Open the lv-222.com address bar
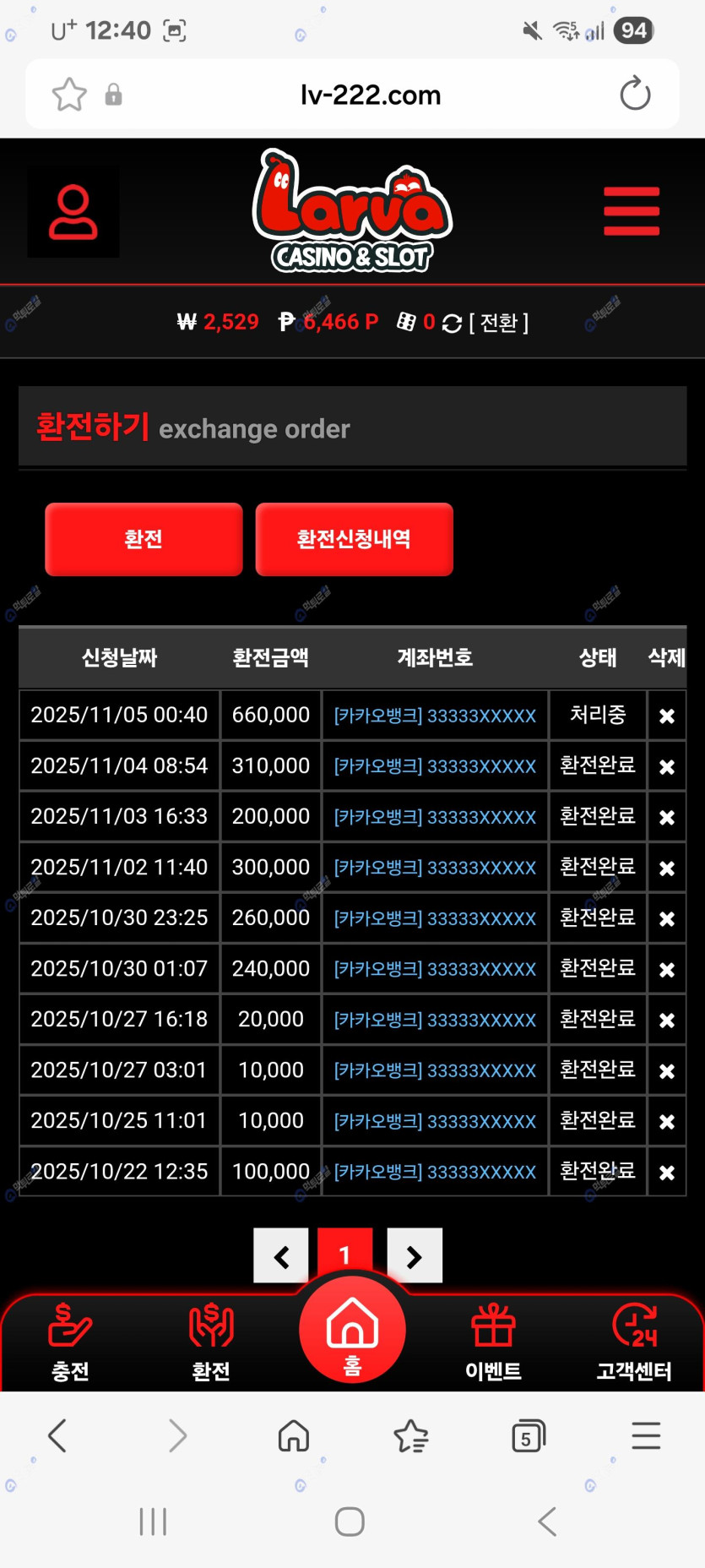 [371, 95]
